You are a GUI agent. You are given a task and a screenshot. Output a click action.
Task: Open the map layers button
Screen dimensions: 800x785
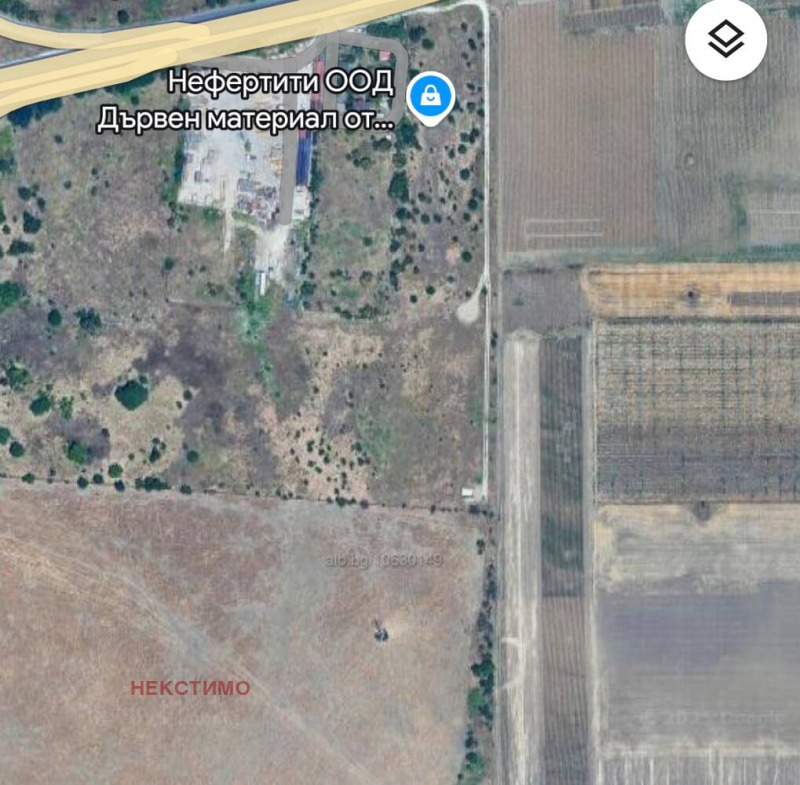click(x=726, y=40)
